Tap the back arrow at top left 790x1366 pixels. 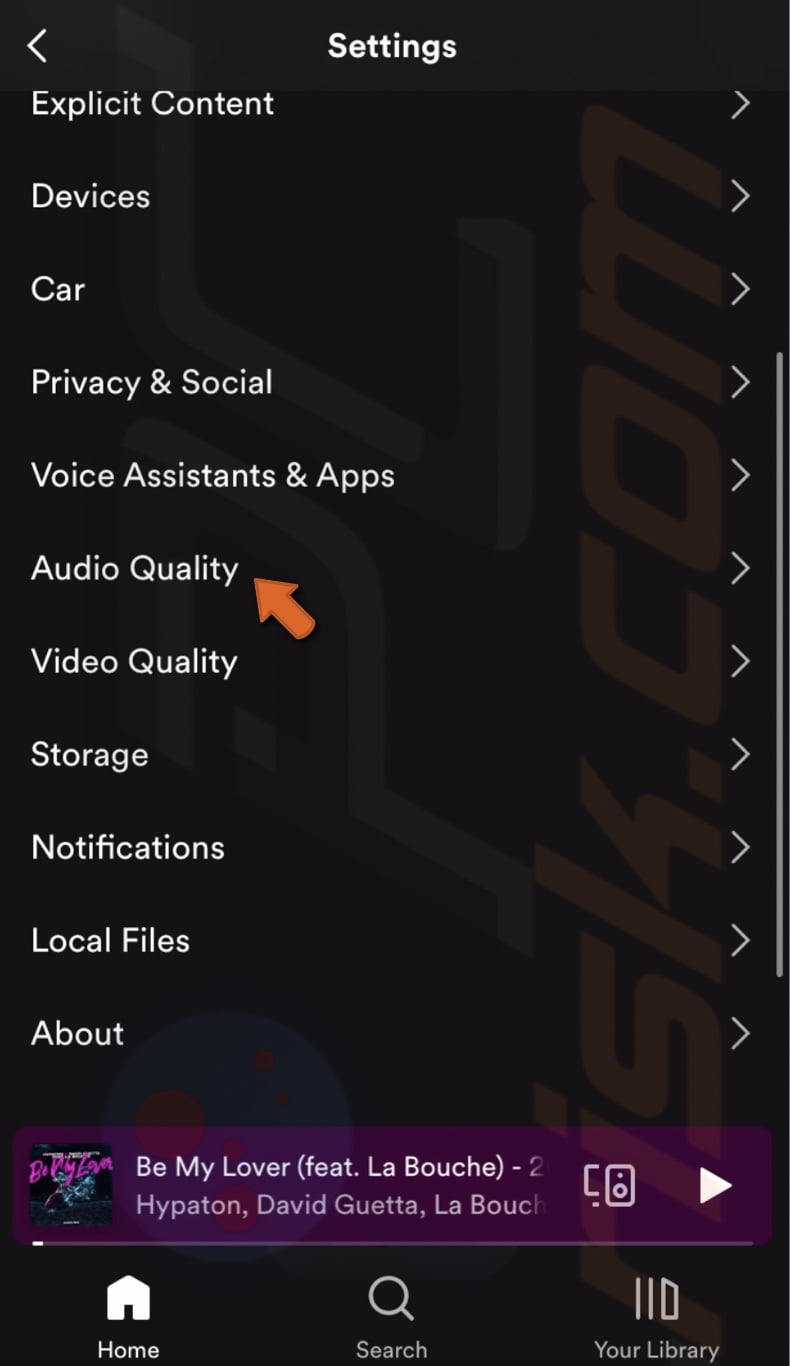37,45
